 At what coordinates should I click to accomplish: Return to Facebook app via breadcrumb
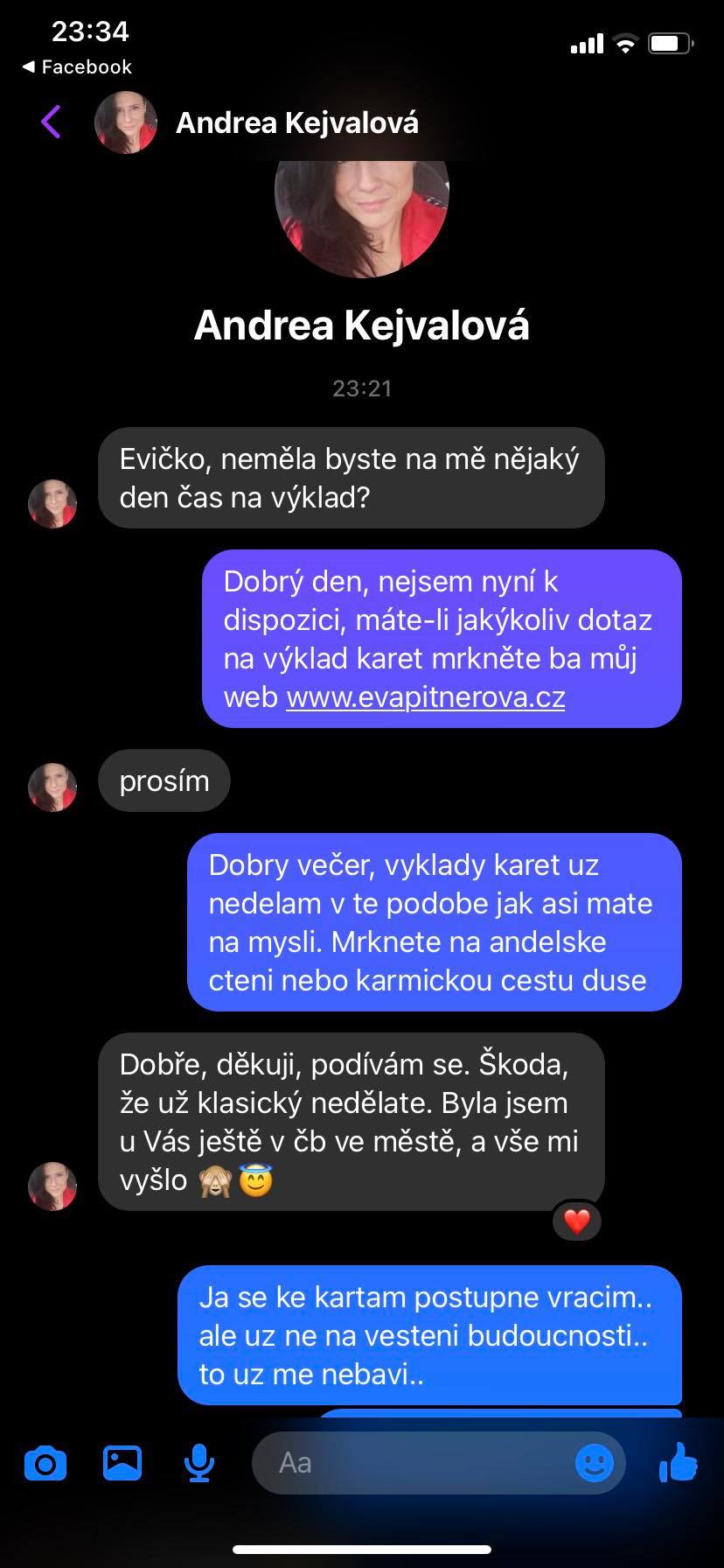click(77, 67)
